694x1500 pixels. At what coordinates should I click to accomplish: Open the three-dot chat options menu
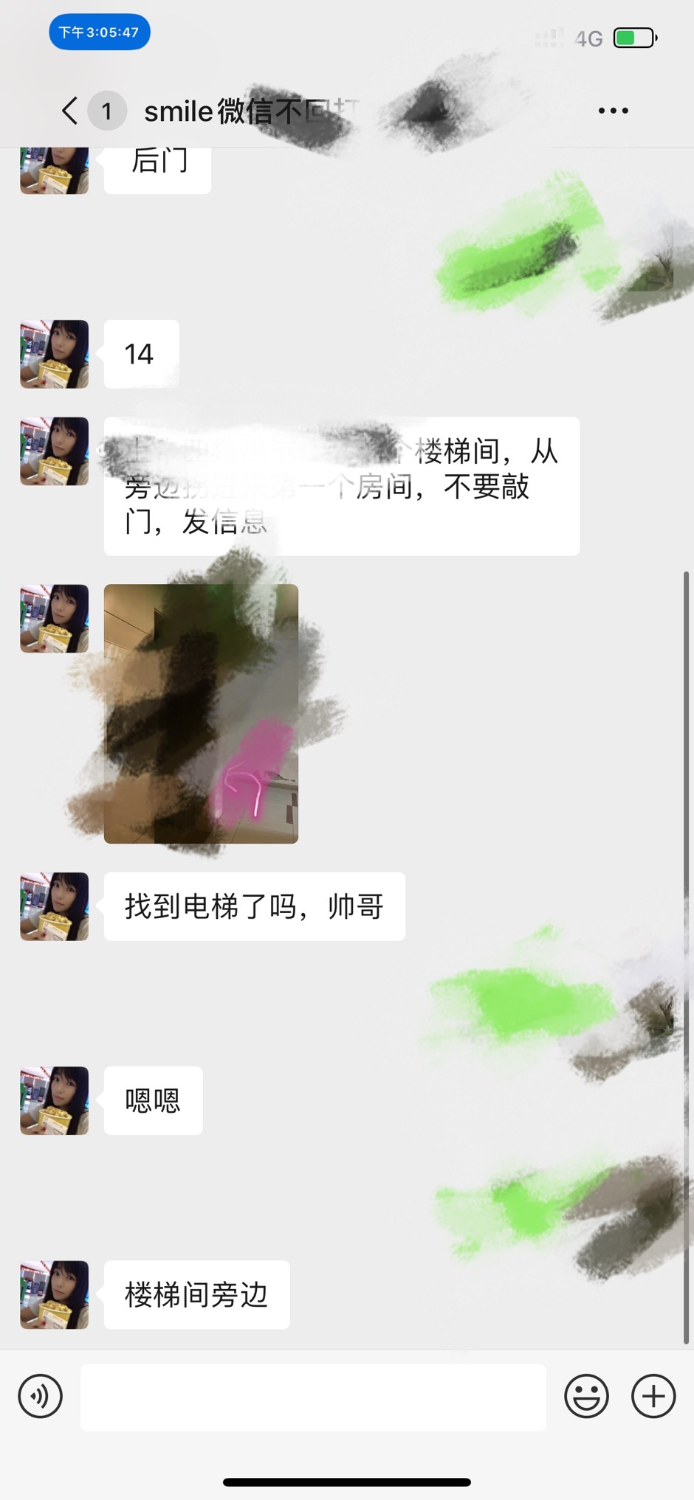[613, 111]
